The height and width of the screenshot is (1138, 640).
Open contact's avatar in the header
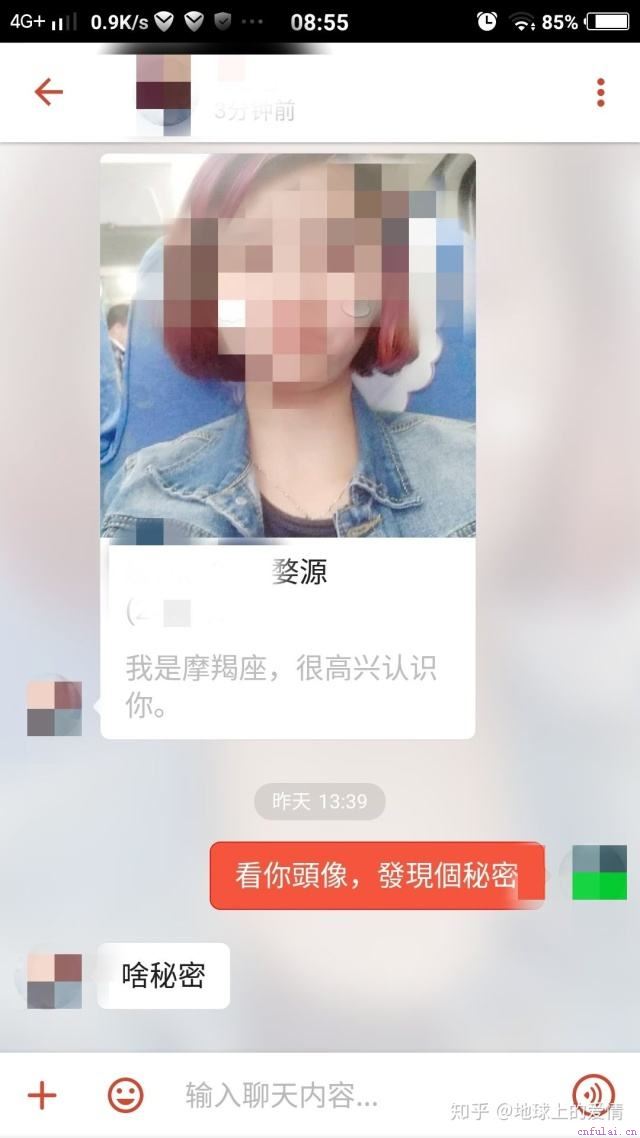[163, 92]
